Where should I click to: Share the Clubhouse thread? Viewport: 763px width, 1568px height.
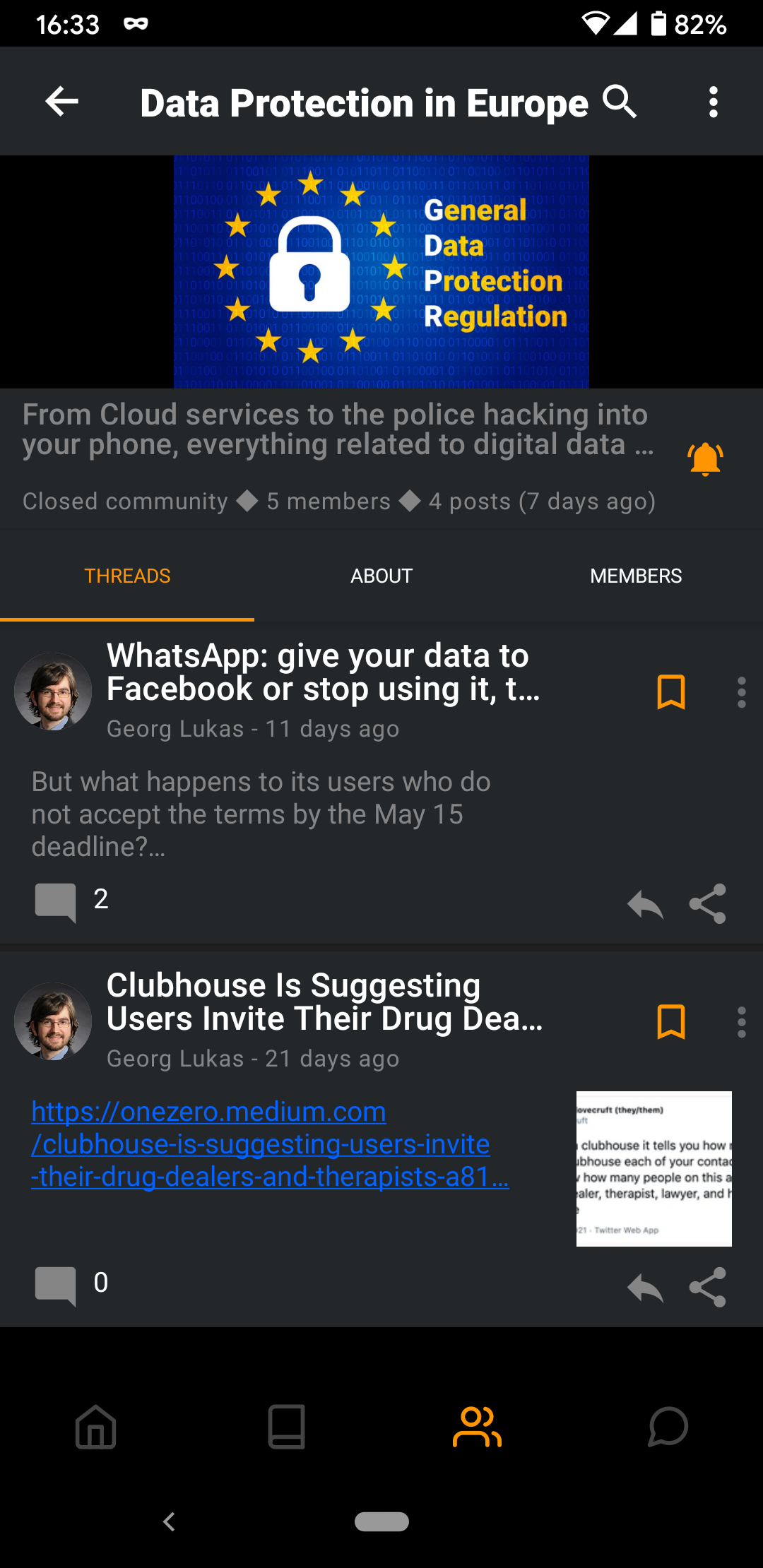tap(708, 1288)
